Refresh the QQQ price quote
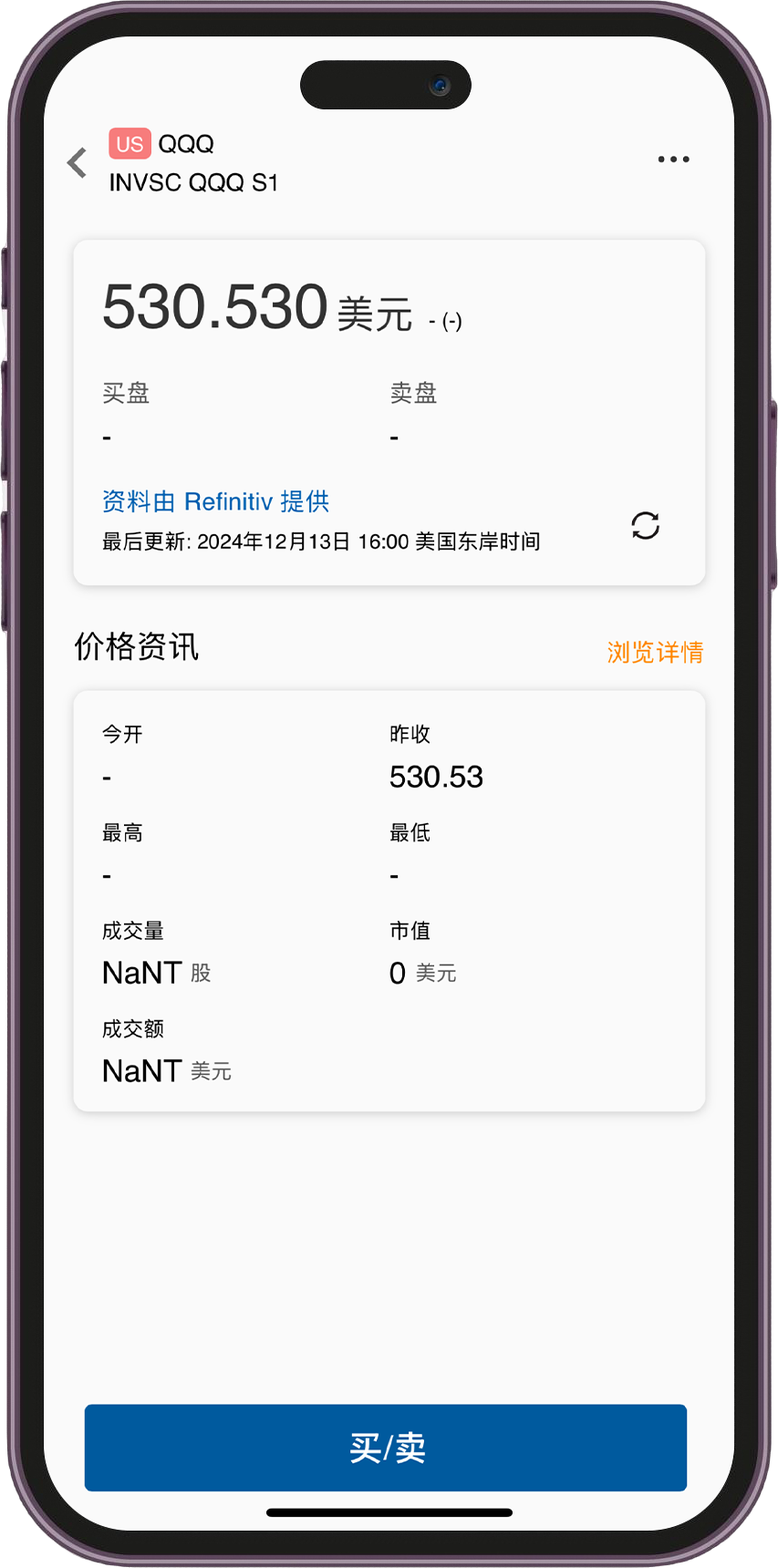Viewport: 778px width, 1568px height. [645, 525]
